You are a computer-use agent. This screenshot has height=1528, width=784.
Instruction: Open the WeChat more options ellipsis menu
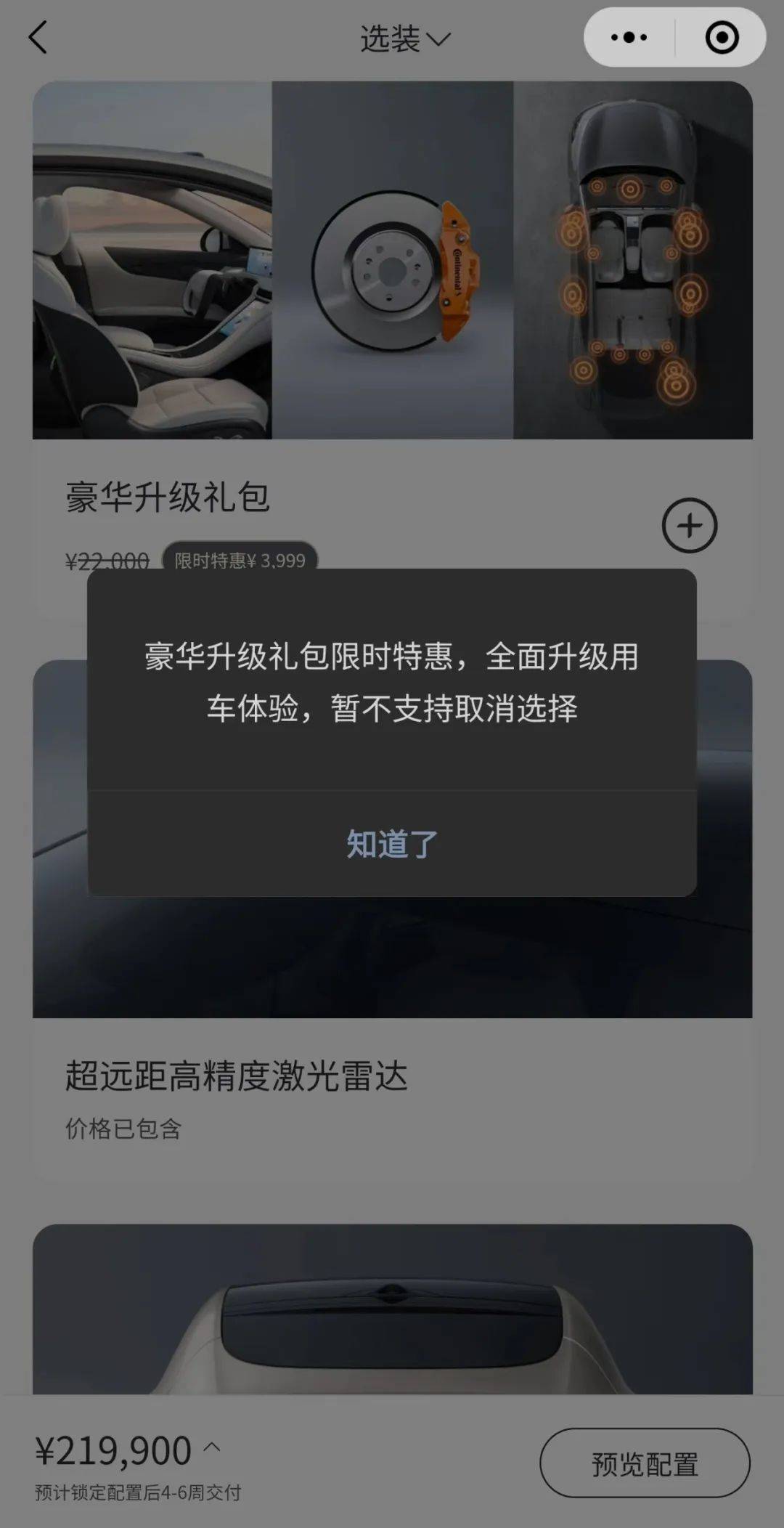pos(630,35)
